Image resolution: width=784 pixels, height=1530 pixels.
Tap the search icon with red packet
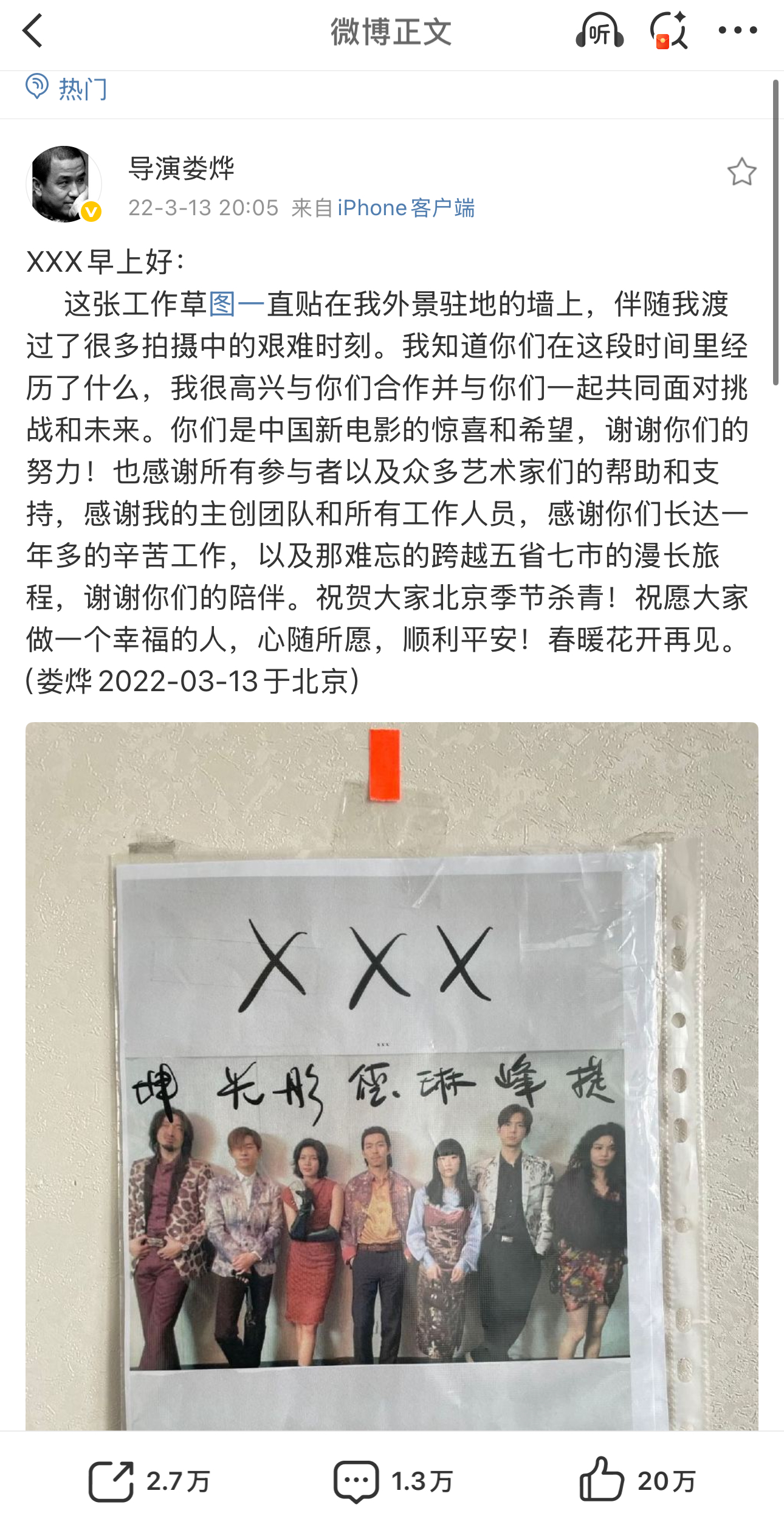(668, 30)
